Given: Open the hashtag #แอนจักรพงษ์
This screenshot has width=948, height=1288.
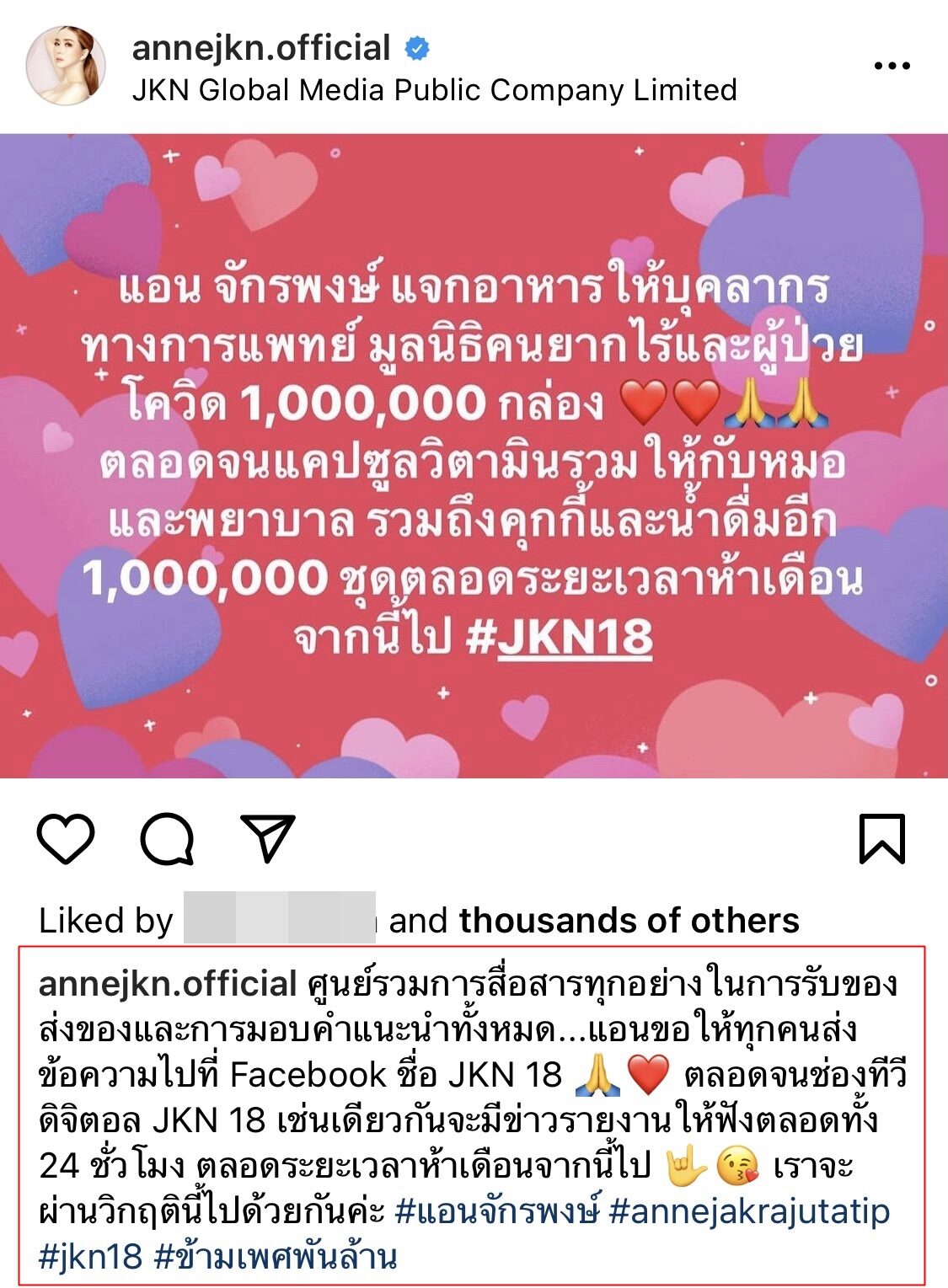Looking at the screenshot, I should click(496, 1212).
